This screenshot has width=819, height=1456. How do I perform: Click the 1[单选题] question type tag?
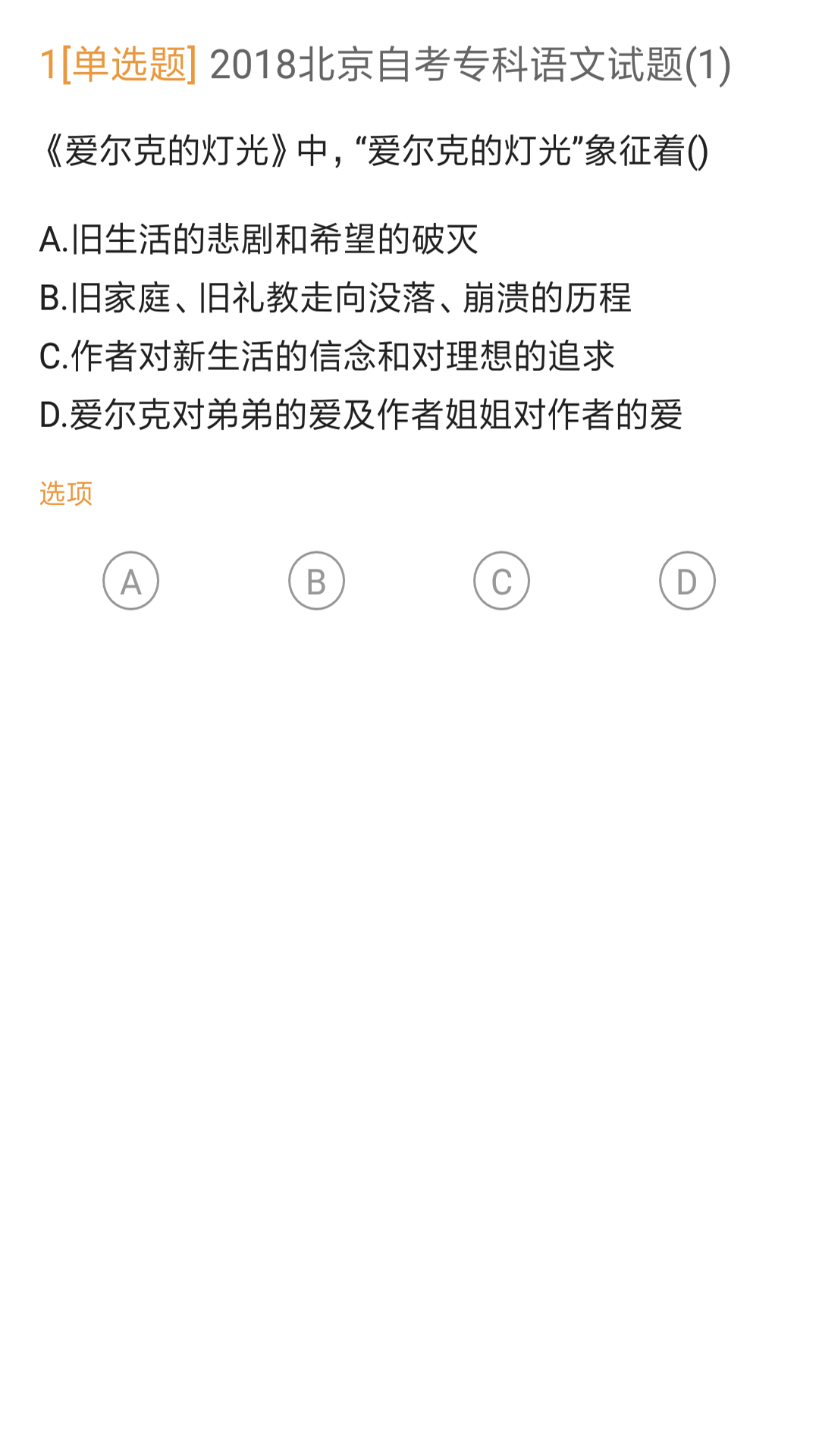[121, 65]
